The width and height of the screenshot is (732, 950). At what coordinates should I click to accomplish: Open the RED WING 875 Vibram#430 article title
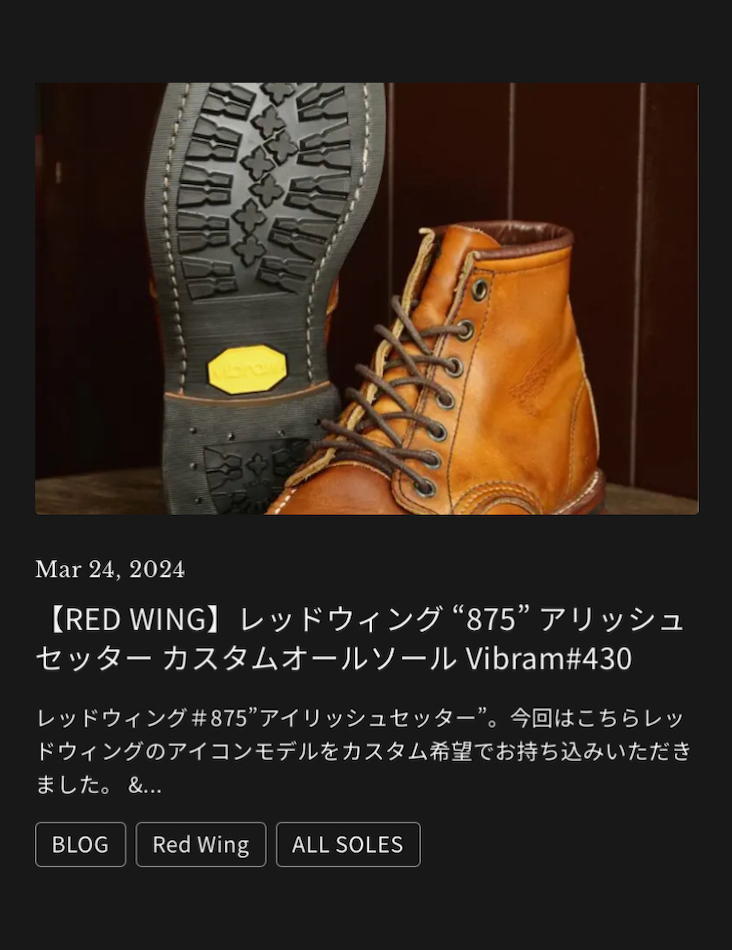click(360, 639)
